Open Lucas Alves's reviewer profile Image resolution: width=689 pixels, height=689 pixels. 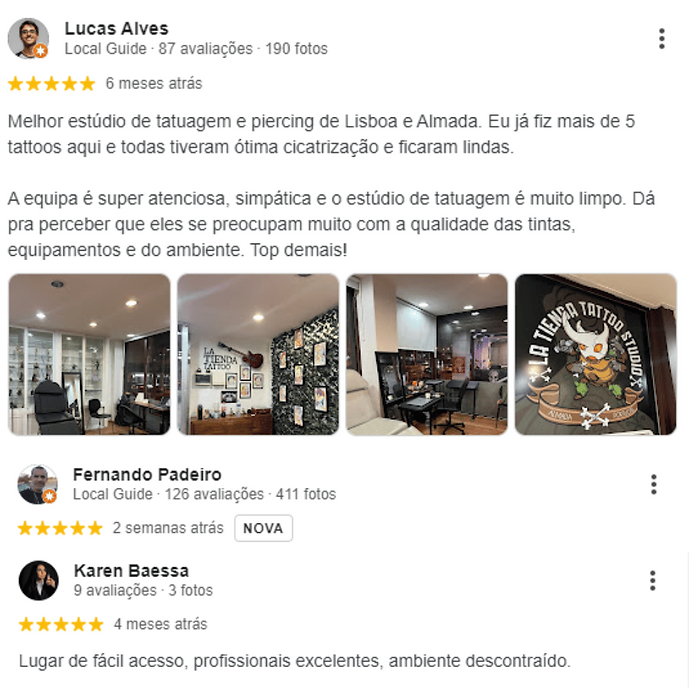pyautogui.click(x=115, y=28)
